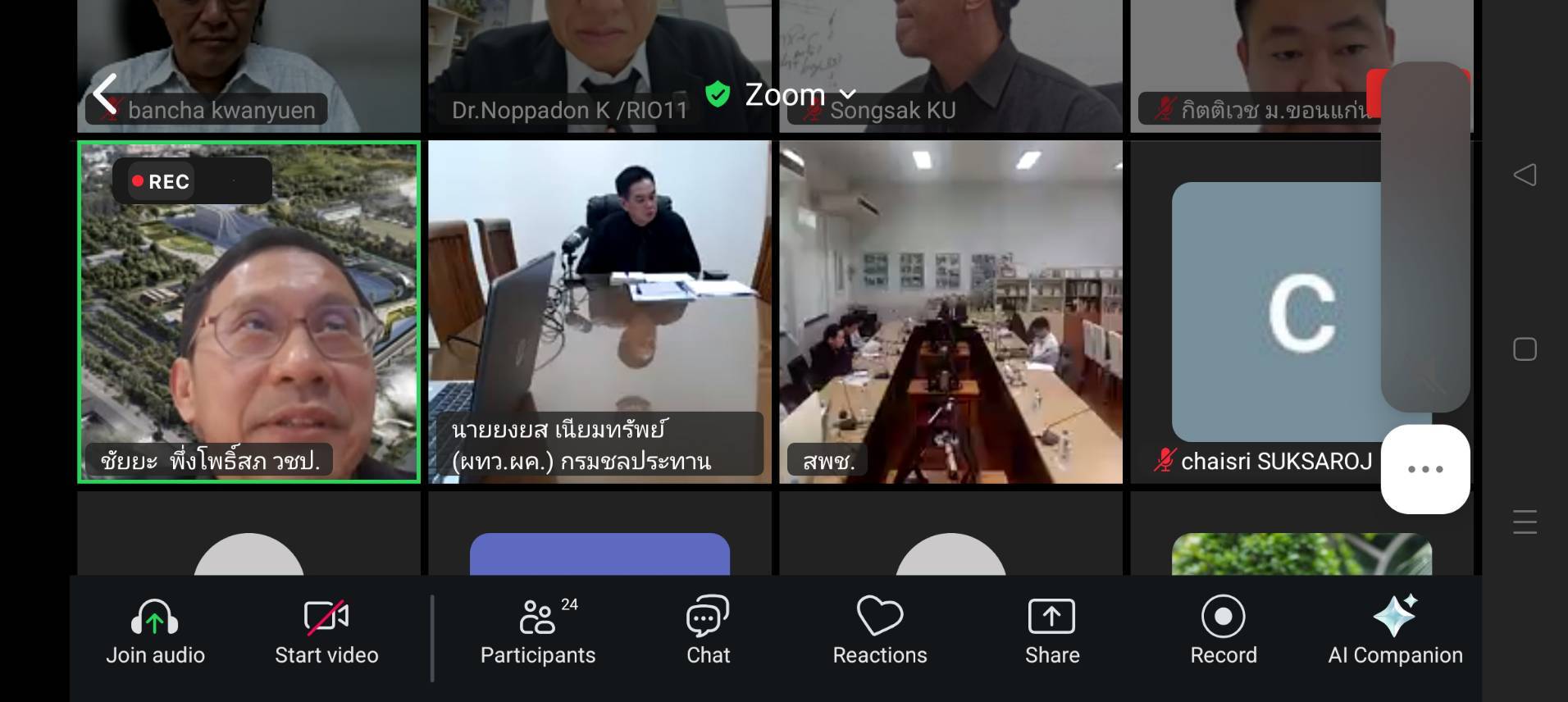Select the สพช. meeting room video tile
The width and height of the screenshot is (1568, 702).
pyautogui.click(x=950, y=312)
